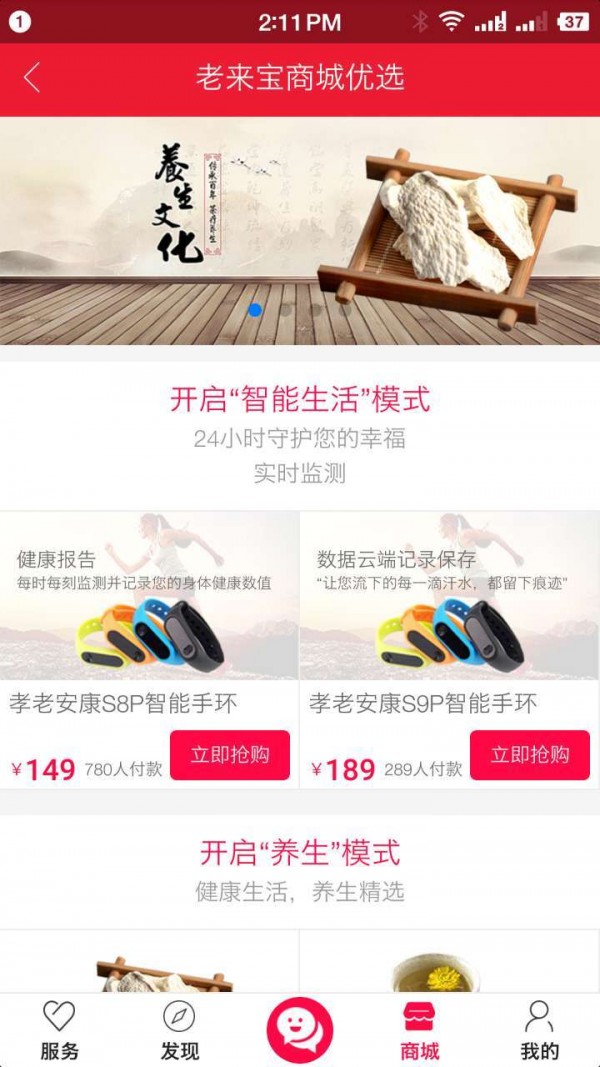Tap 立即抢购 for the ¥189 S9P band
The width and height of the screenshot is (600, 1067).
(530, 755)
